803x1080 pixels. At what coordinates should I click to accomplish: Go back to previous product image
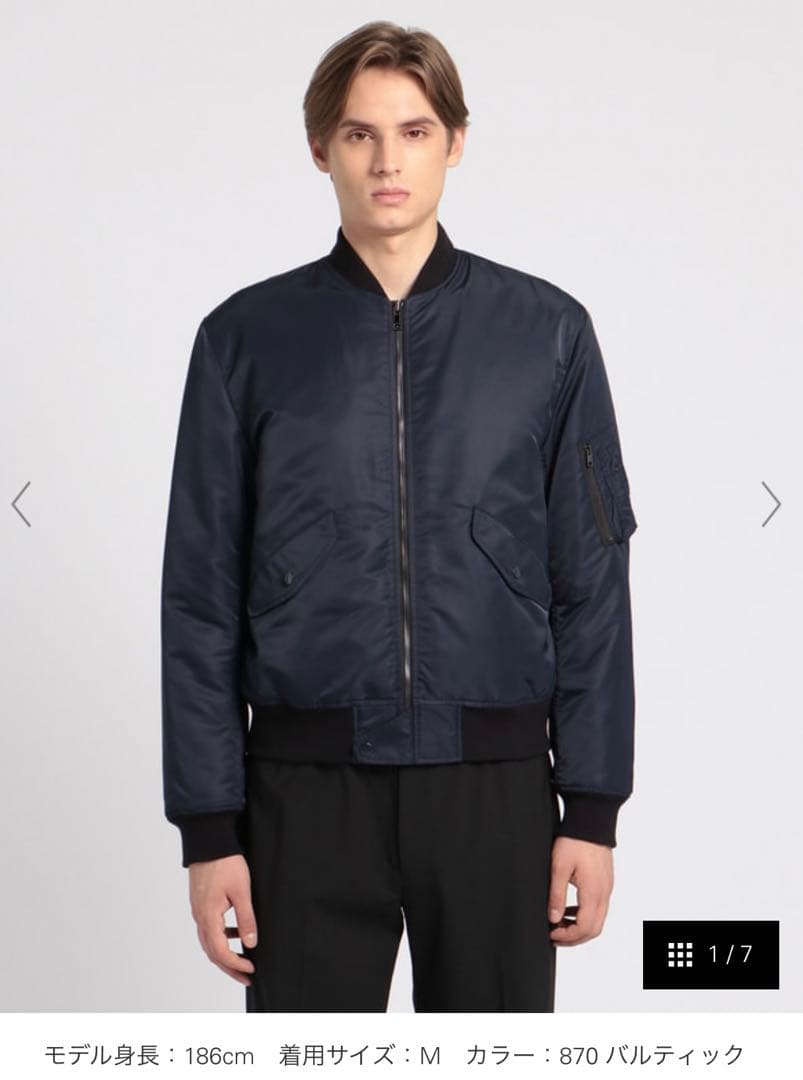click(21, 504)
